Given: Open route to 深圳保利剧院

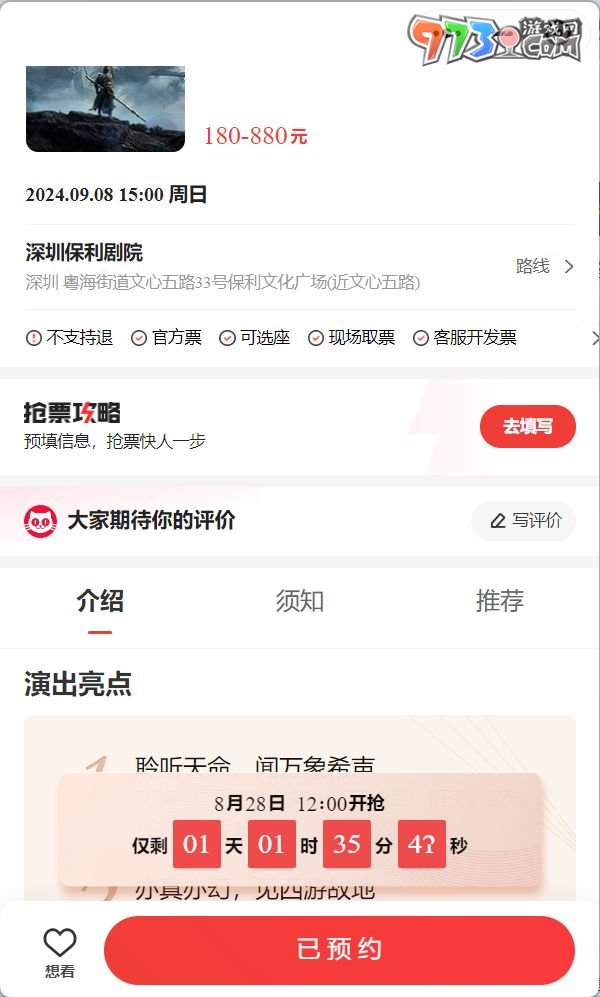Looking at the screenshot, I should click(x=545, y=266).
